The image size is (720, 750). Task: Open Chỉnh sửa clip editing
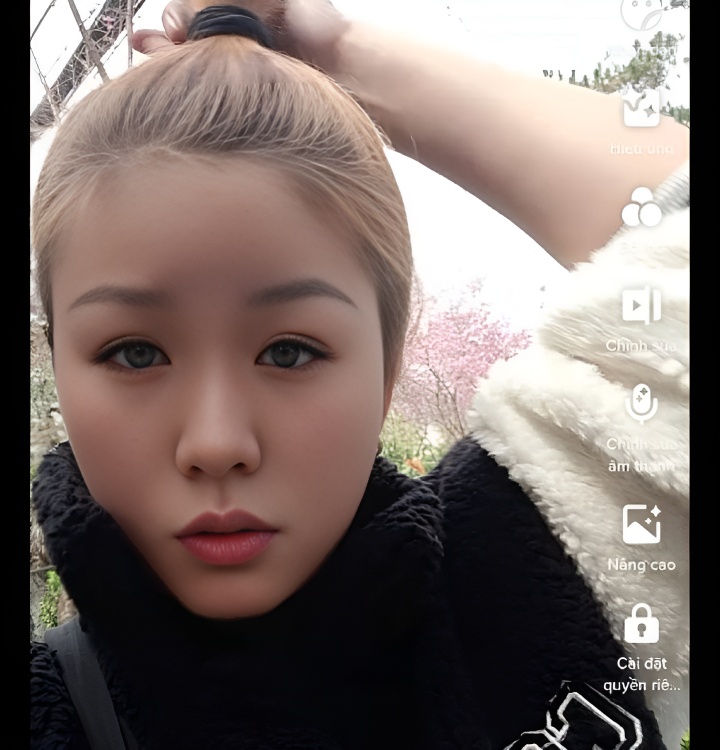641,306
